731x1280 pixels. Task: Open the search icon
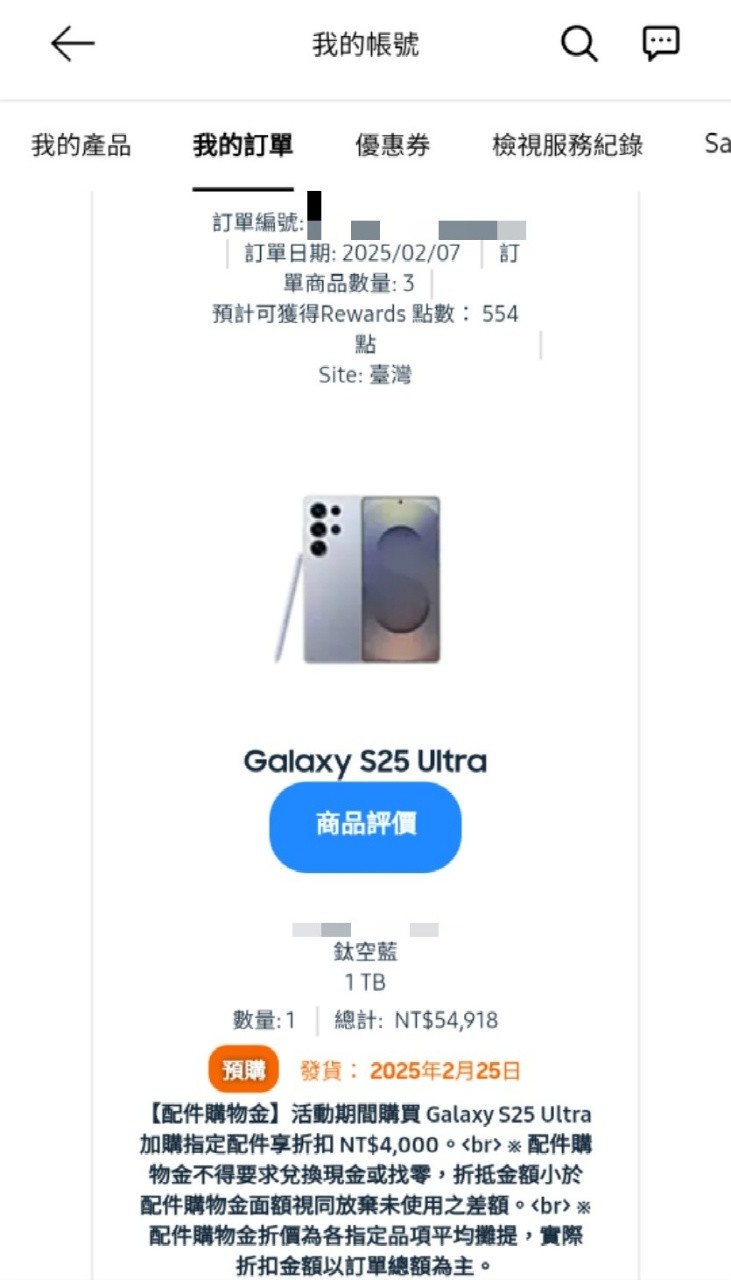pos(578,44)
